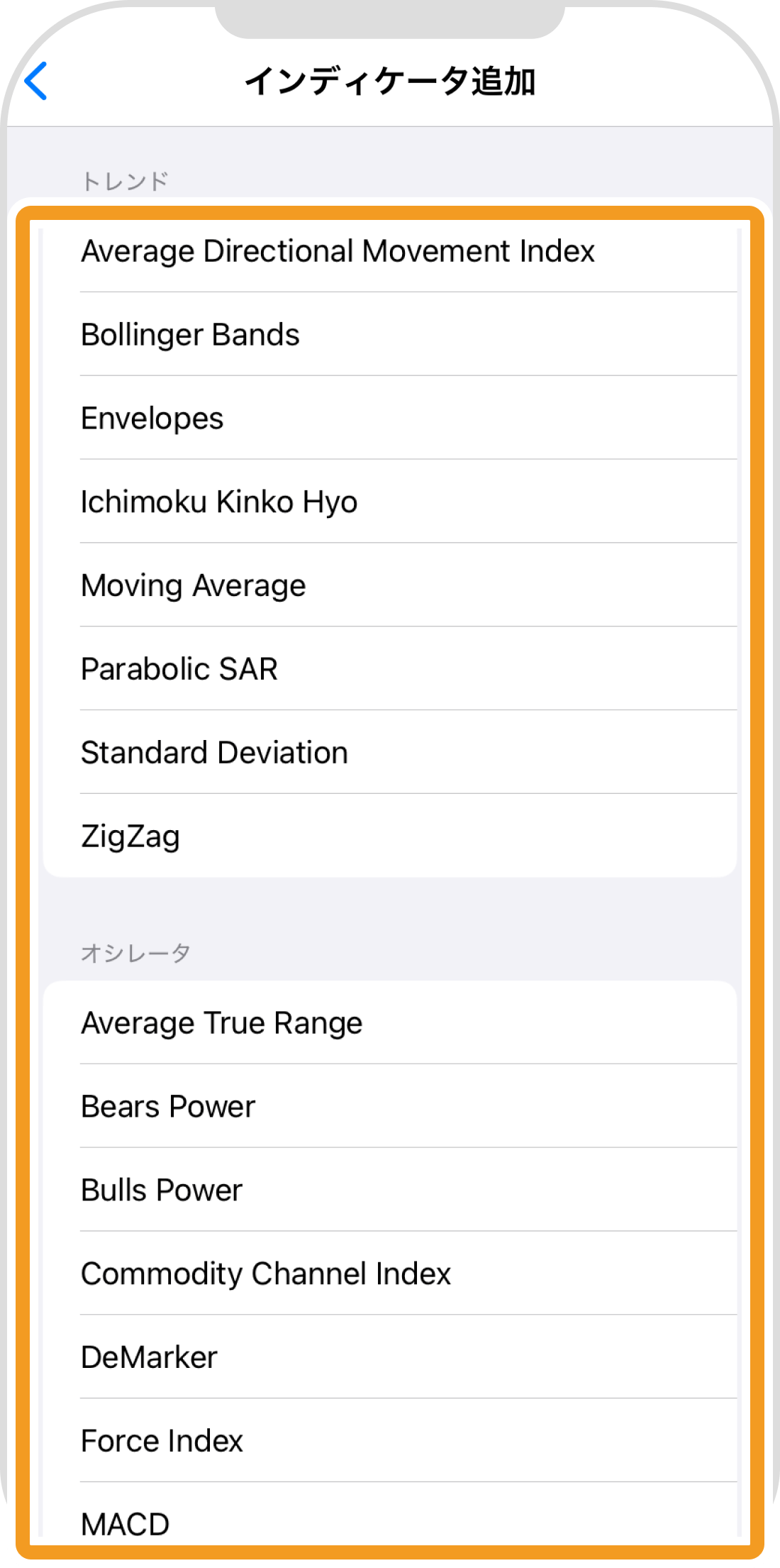Go back using the top-left arrow
The width and height of the screenshot is (780, 1568).
tap(35, 81)
